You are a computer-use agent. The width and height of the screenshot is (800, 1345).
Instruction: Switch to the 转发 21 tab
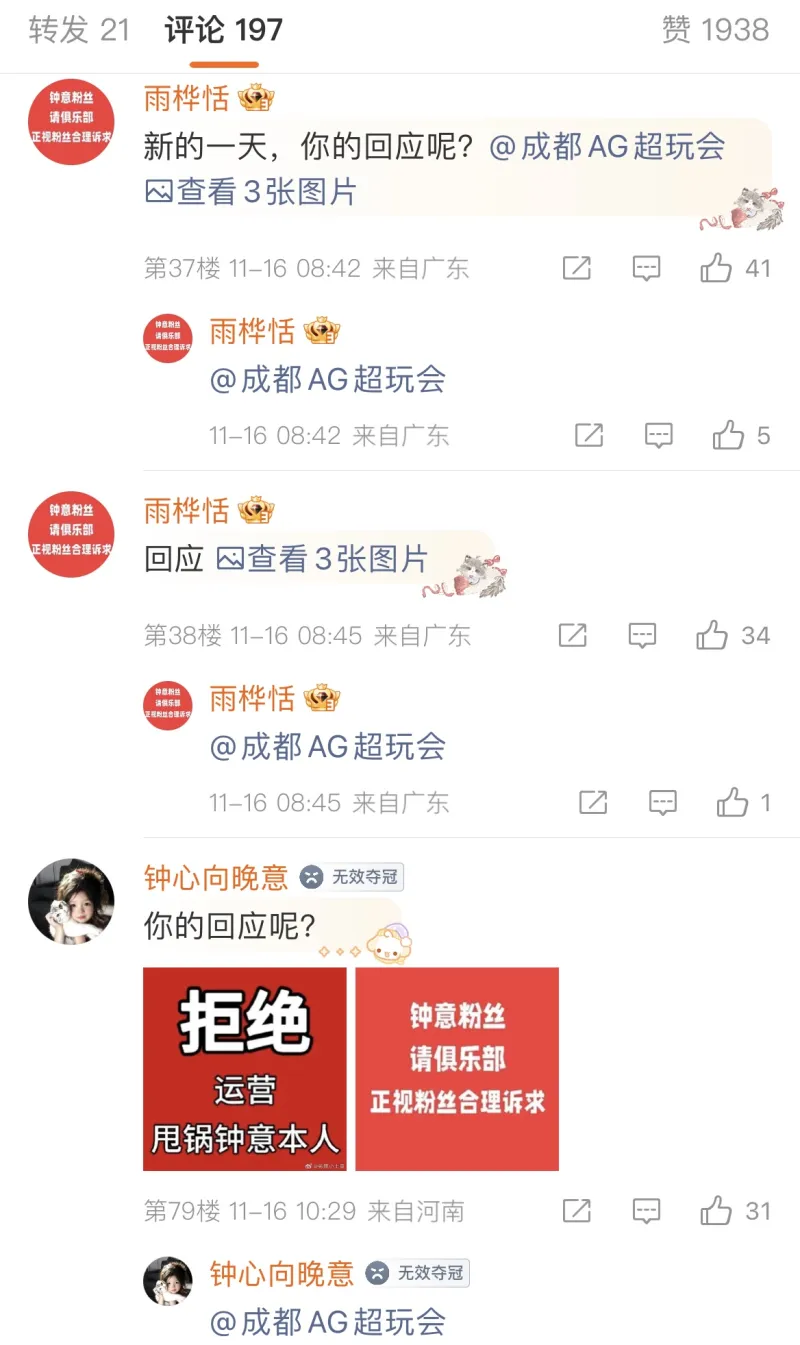79,30
